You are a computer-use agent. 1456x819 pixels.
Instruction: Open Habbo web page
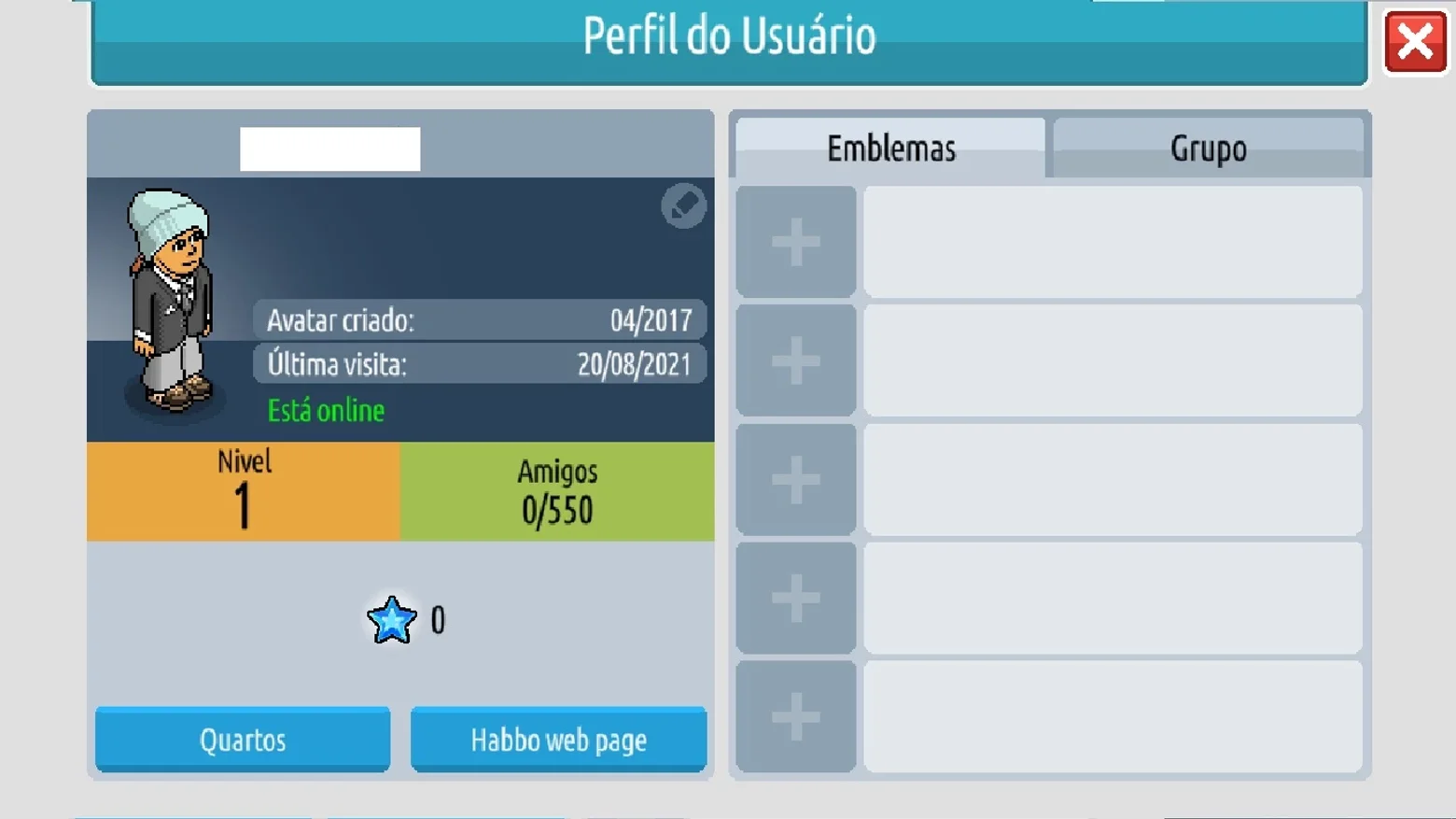[x=558, y=740]
